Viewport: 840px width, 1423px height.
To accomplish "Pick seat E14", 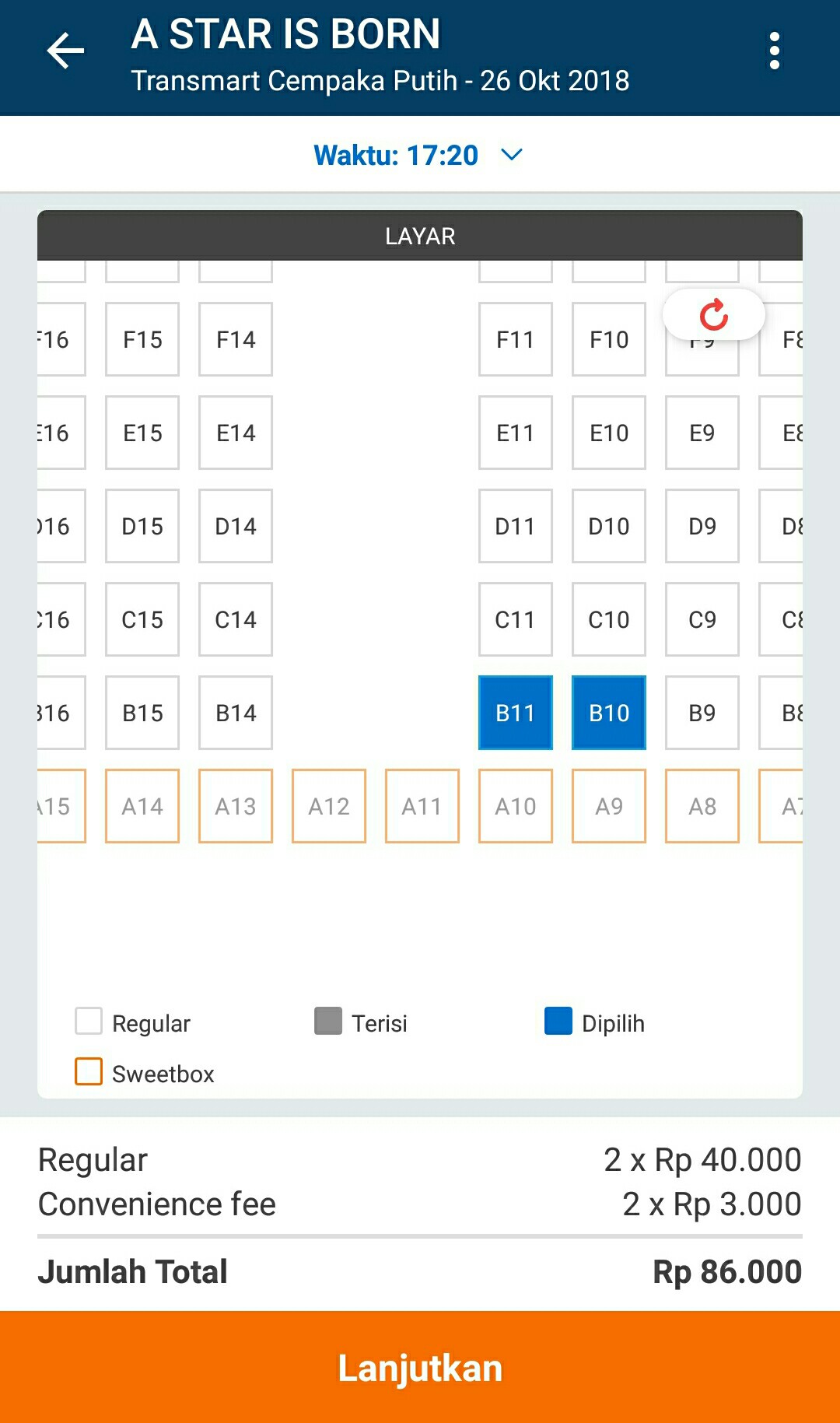I will pyautogui.click(x=236, y=433).
